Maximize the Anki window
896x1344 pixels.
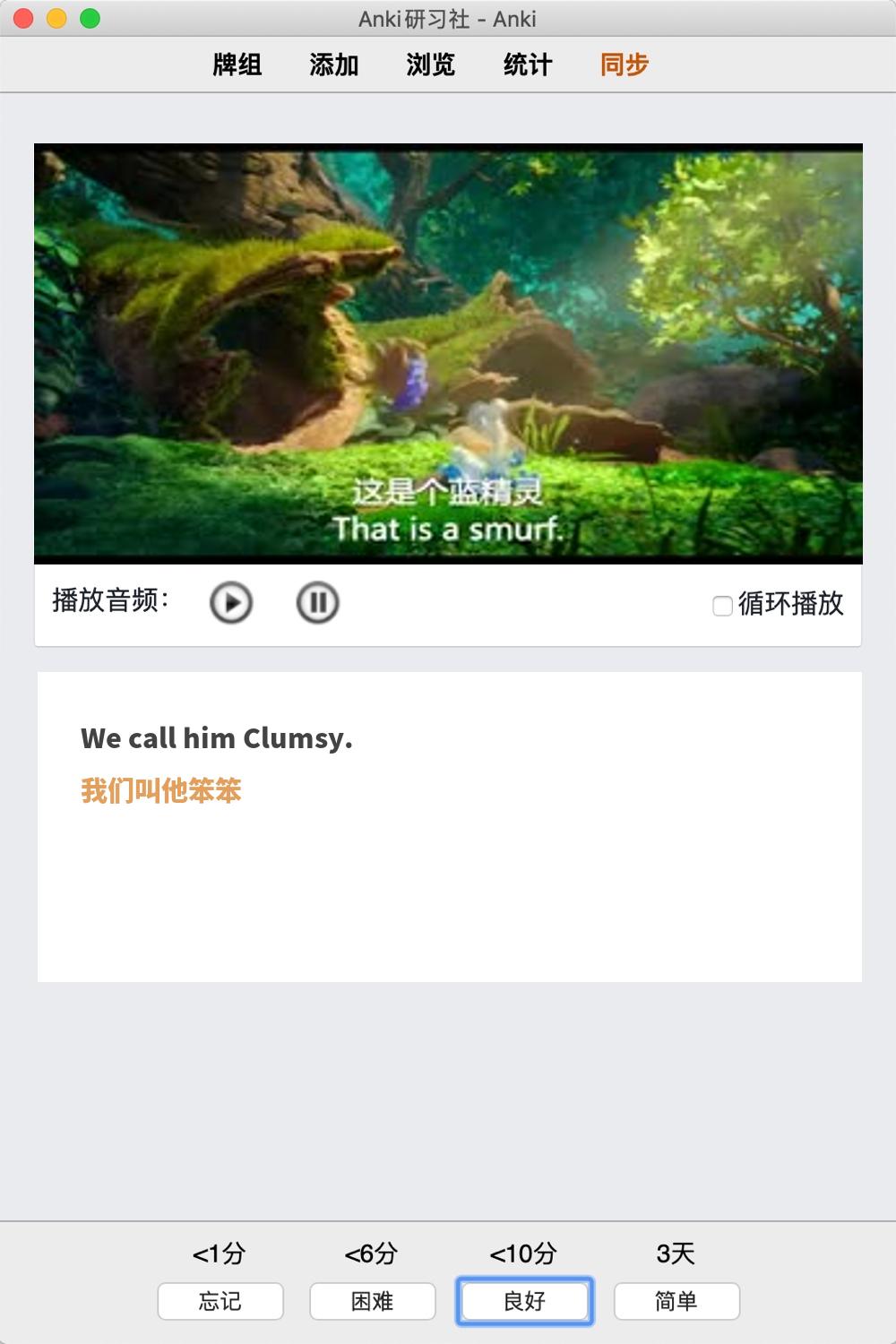tap(90, 18)
